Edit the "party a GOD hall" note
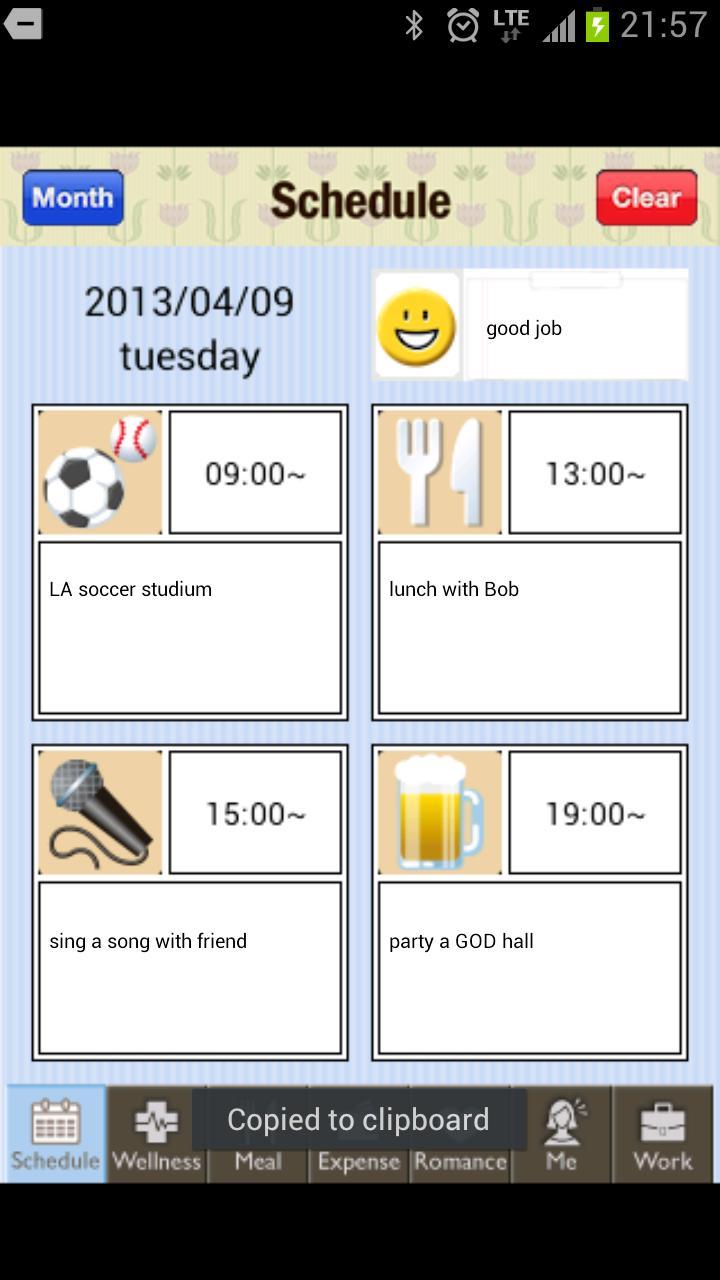The image size is (720, 1280). pos(530,967)
